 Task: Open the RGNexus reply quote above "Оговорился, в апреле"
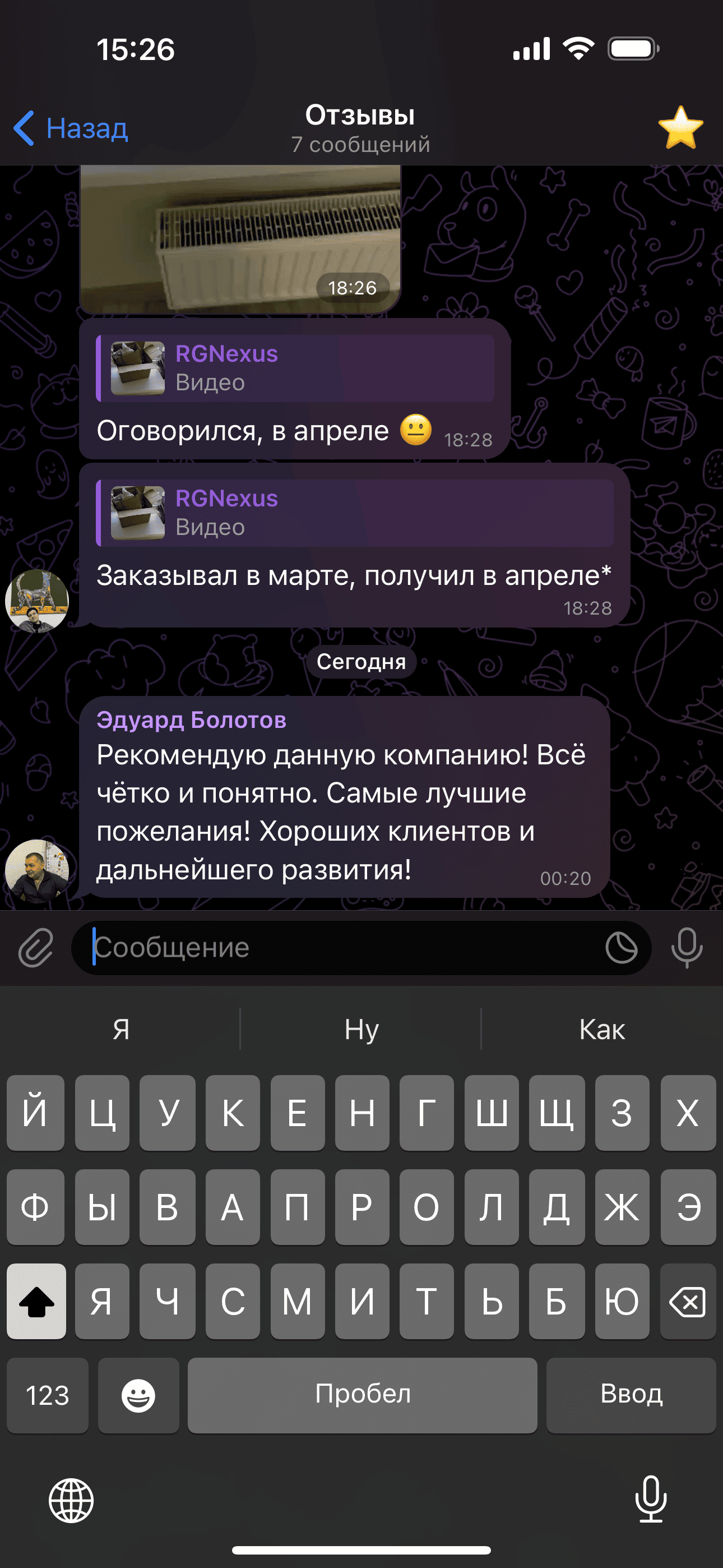click(x=295, y=368)
